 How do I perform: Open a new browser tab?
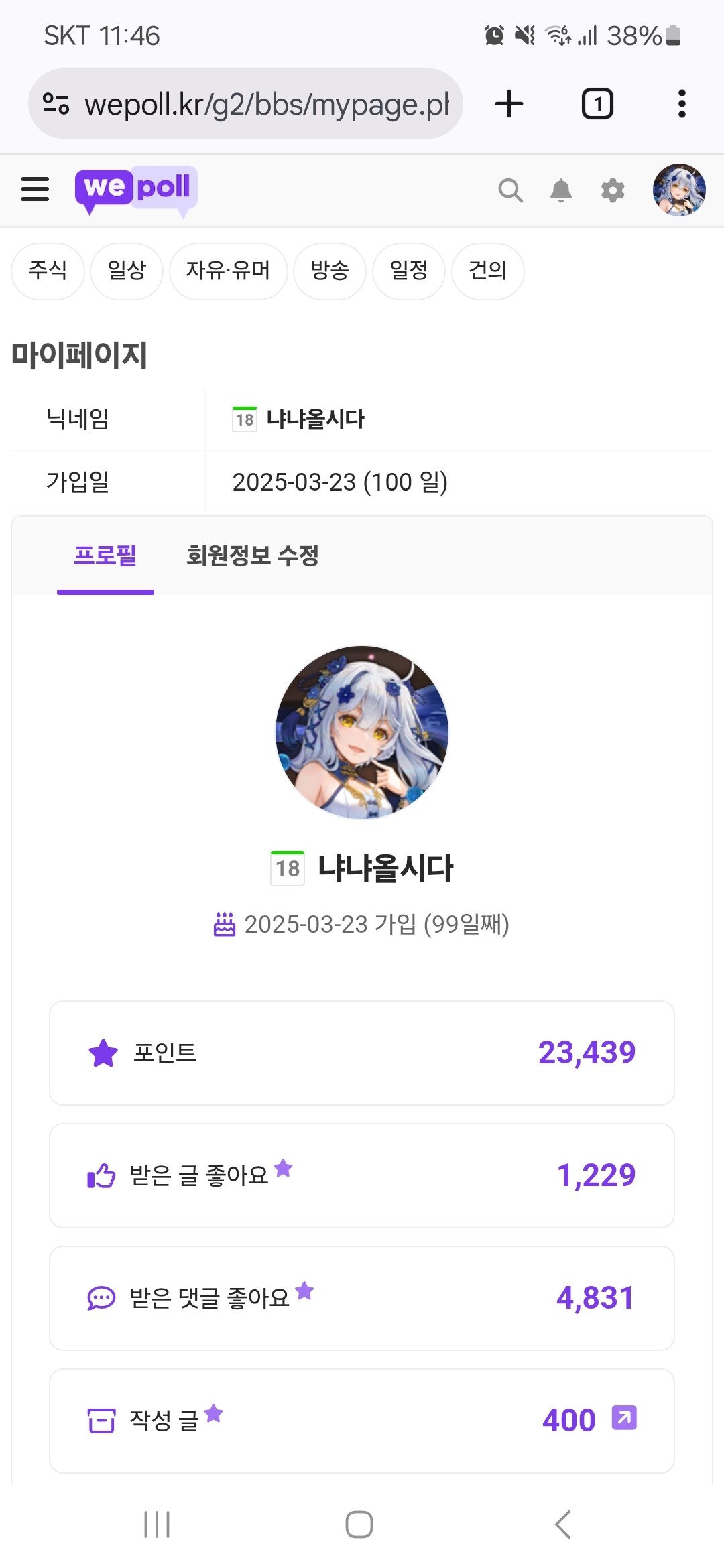pos(509,104)
